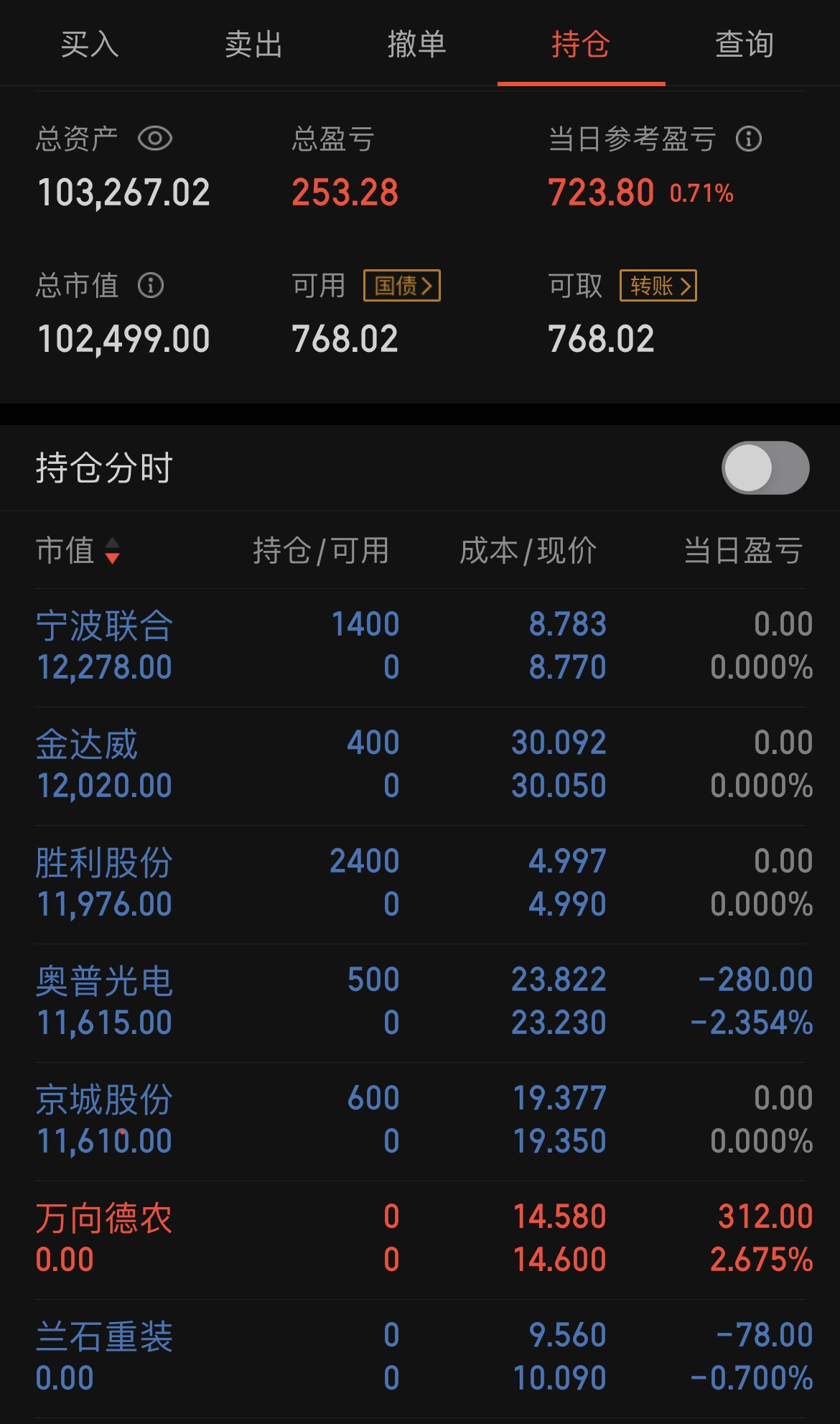840x1424 pixels.
Task: Enable the 持仓分时 switch
Action: [x=765, y=467]
